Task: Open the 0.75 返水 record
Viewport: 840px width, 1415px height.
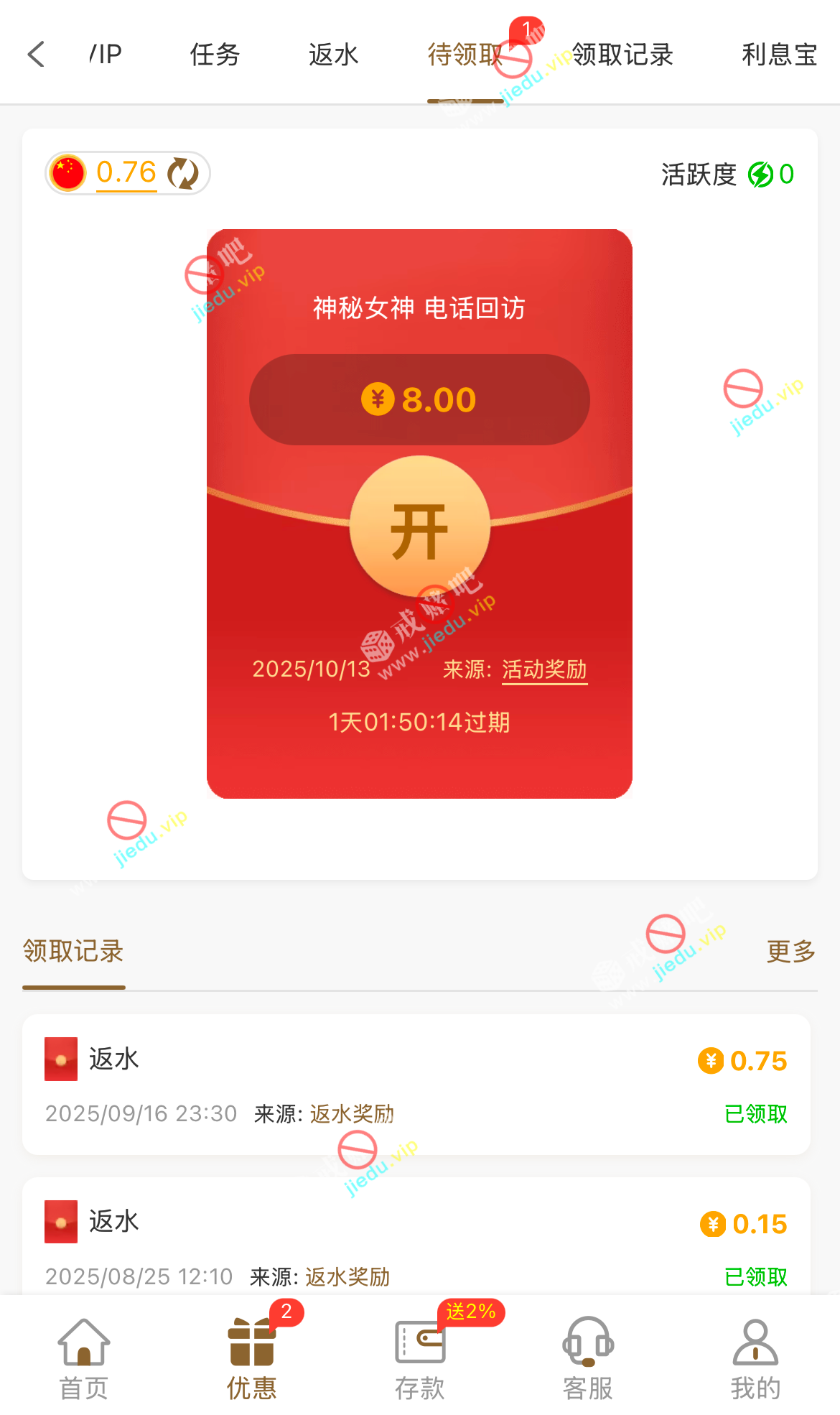Action: tap(416, 1085)
